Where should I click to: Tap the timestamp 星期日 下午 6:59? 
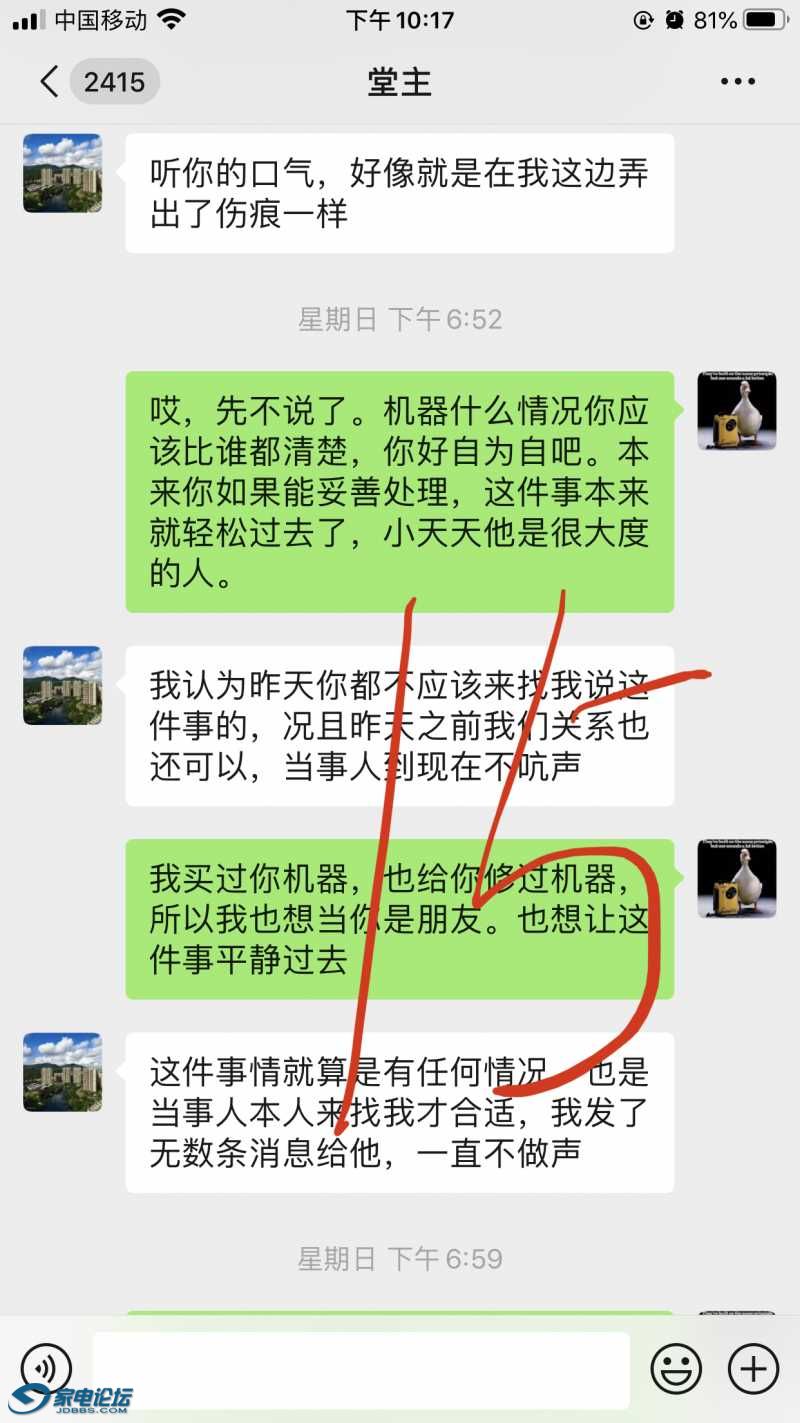point(400,1259)
